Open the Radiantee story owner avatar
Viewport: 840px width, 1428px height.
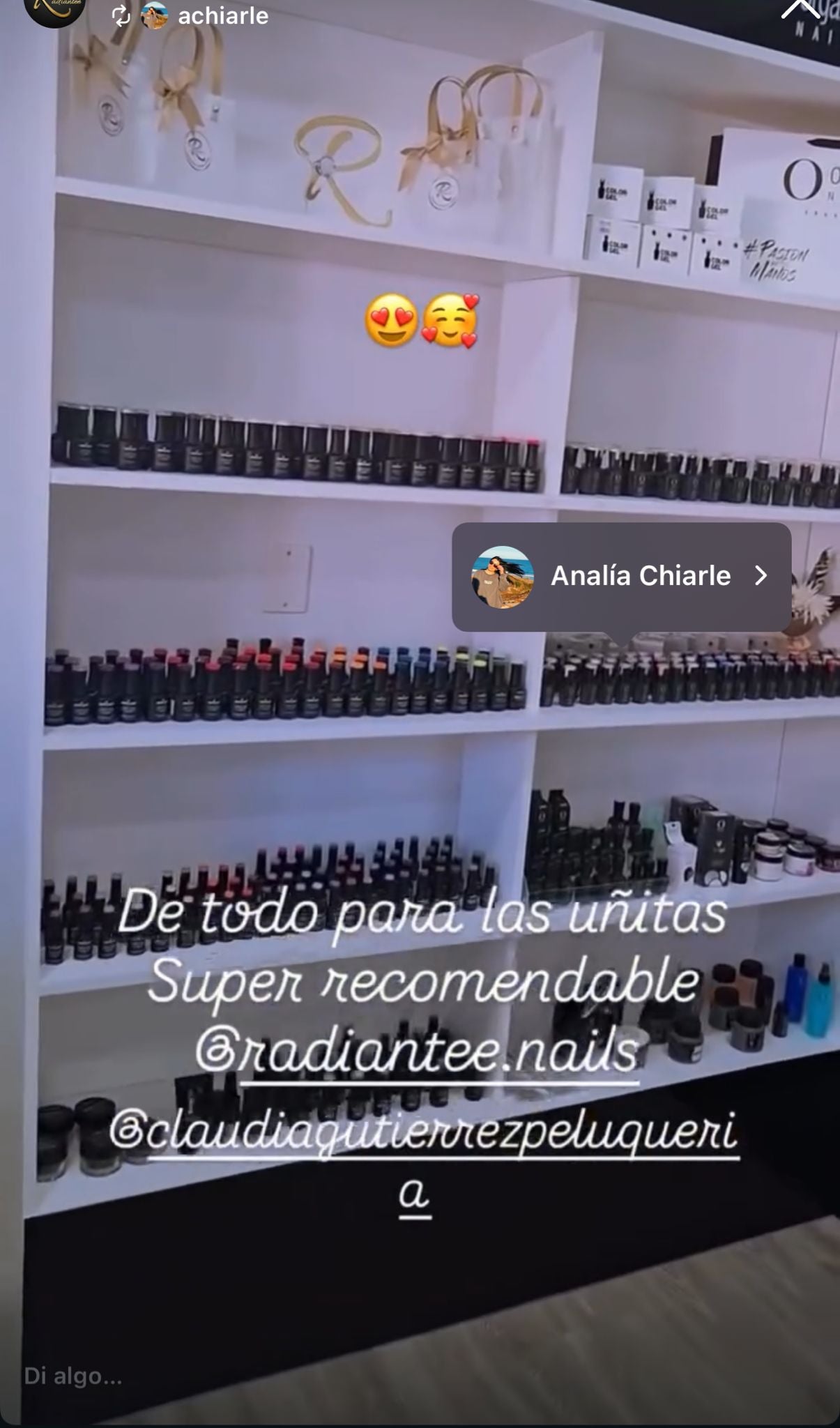54,10
